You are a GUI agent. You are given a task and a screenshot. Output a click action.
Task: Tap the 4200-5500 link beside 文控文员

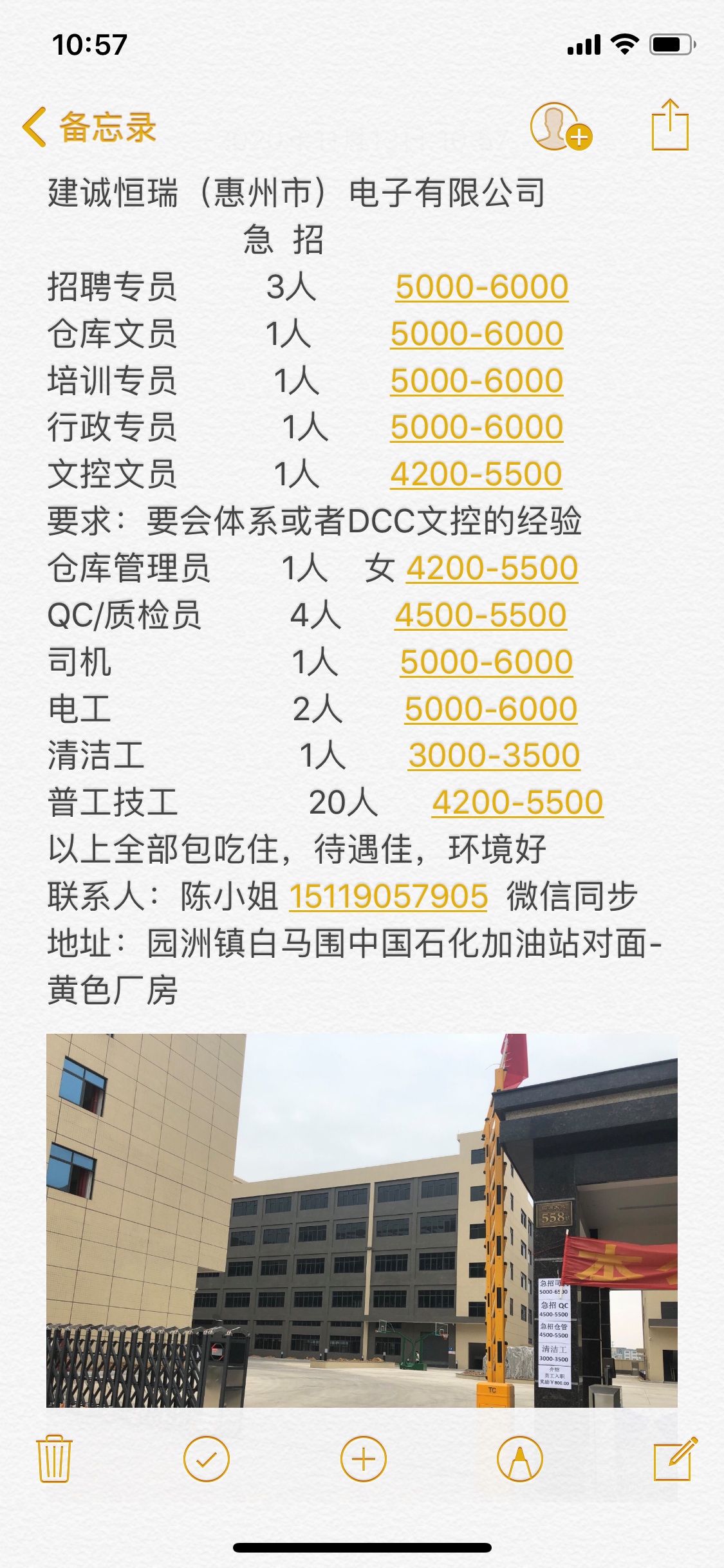pyautogui.click(x=476, y=474)
